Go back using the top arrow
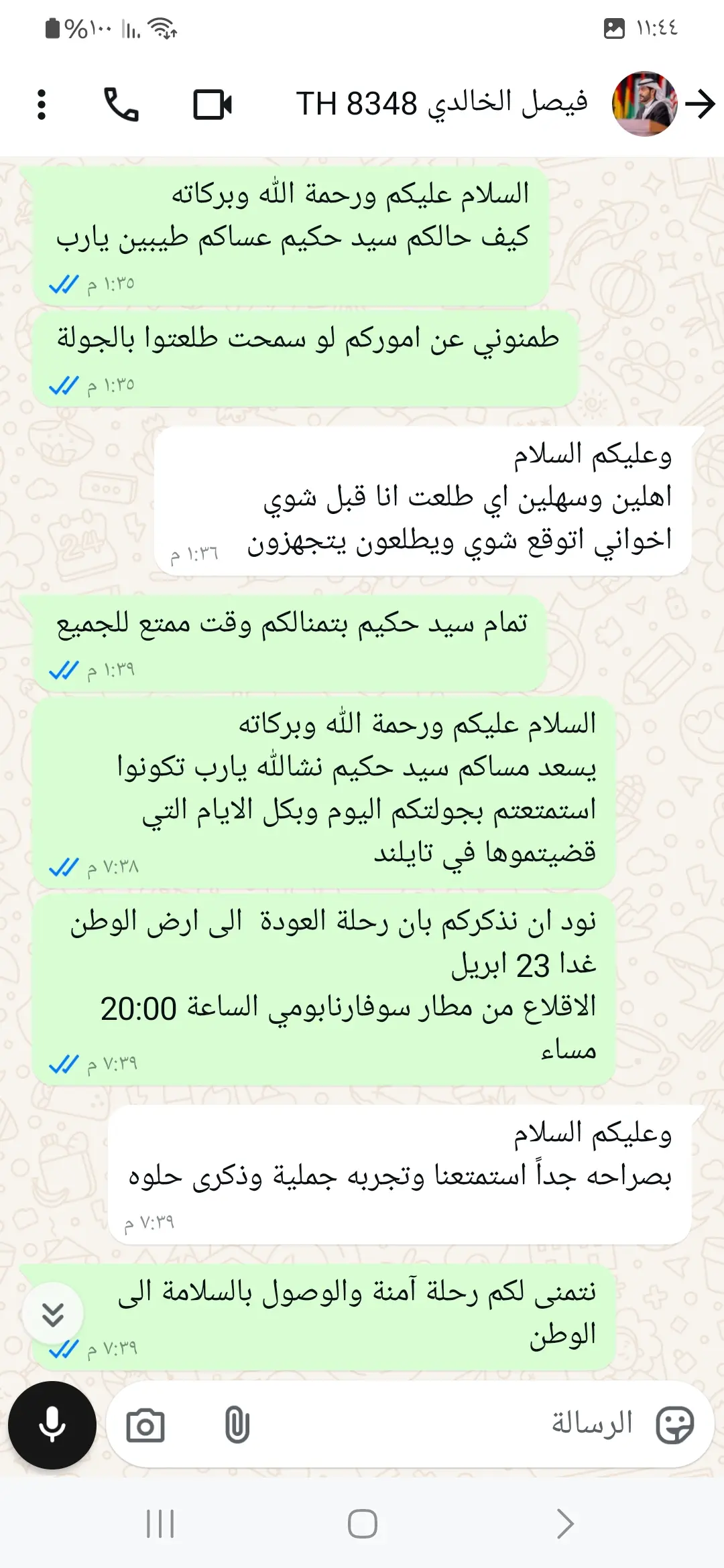724x1568 pixels. point(701,104)
